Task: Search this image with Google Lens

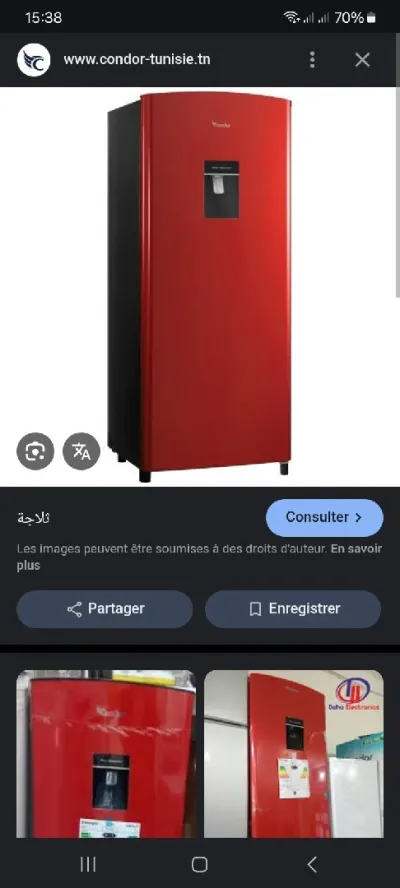Action: pos(35,451)
